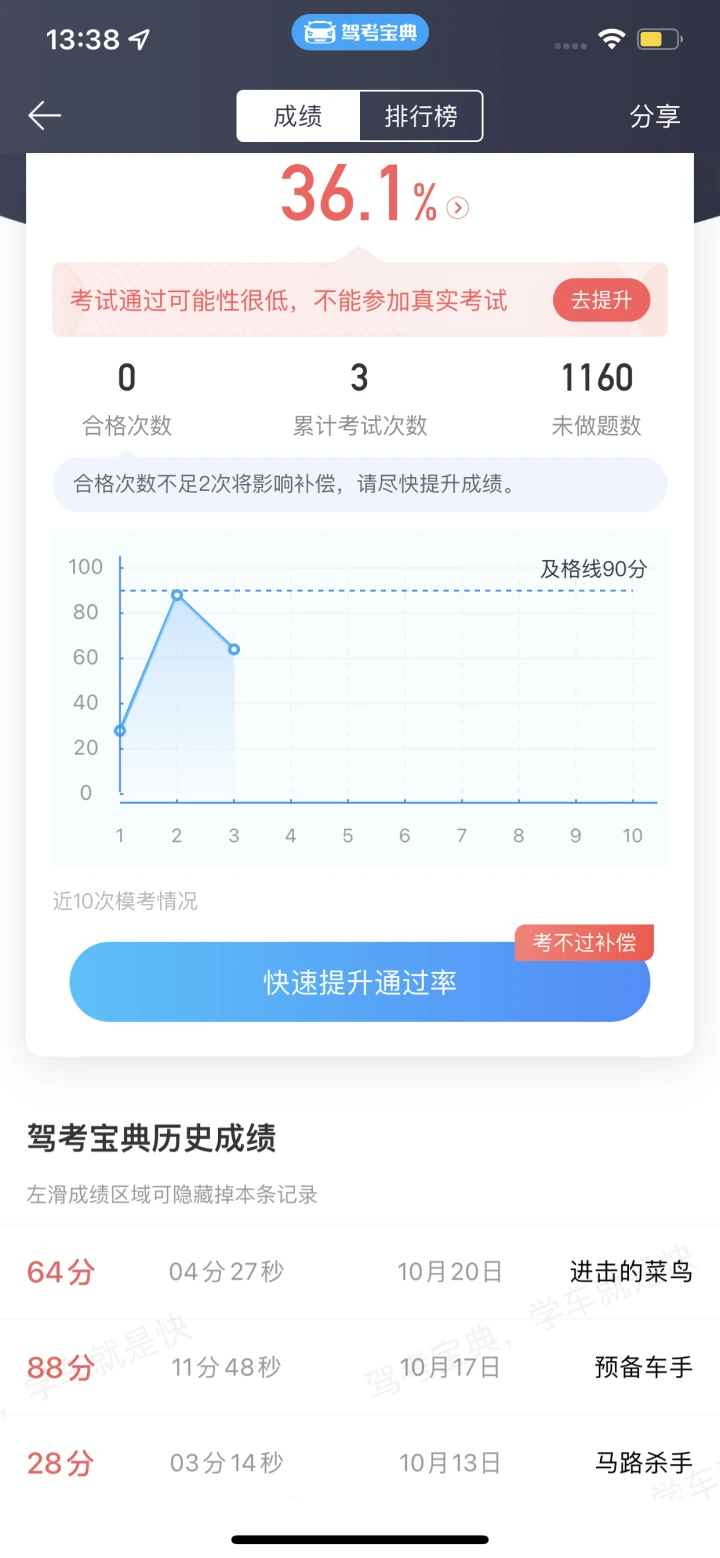Tap the 去提升 button

click(601, 300)
